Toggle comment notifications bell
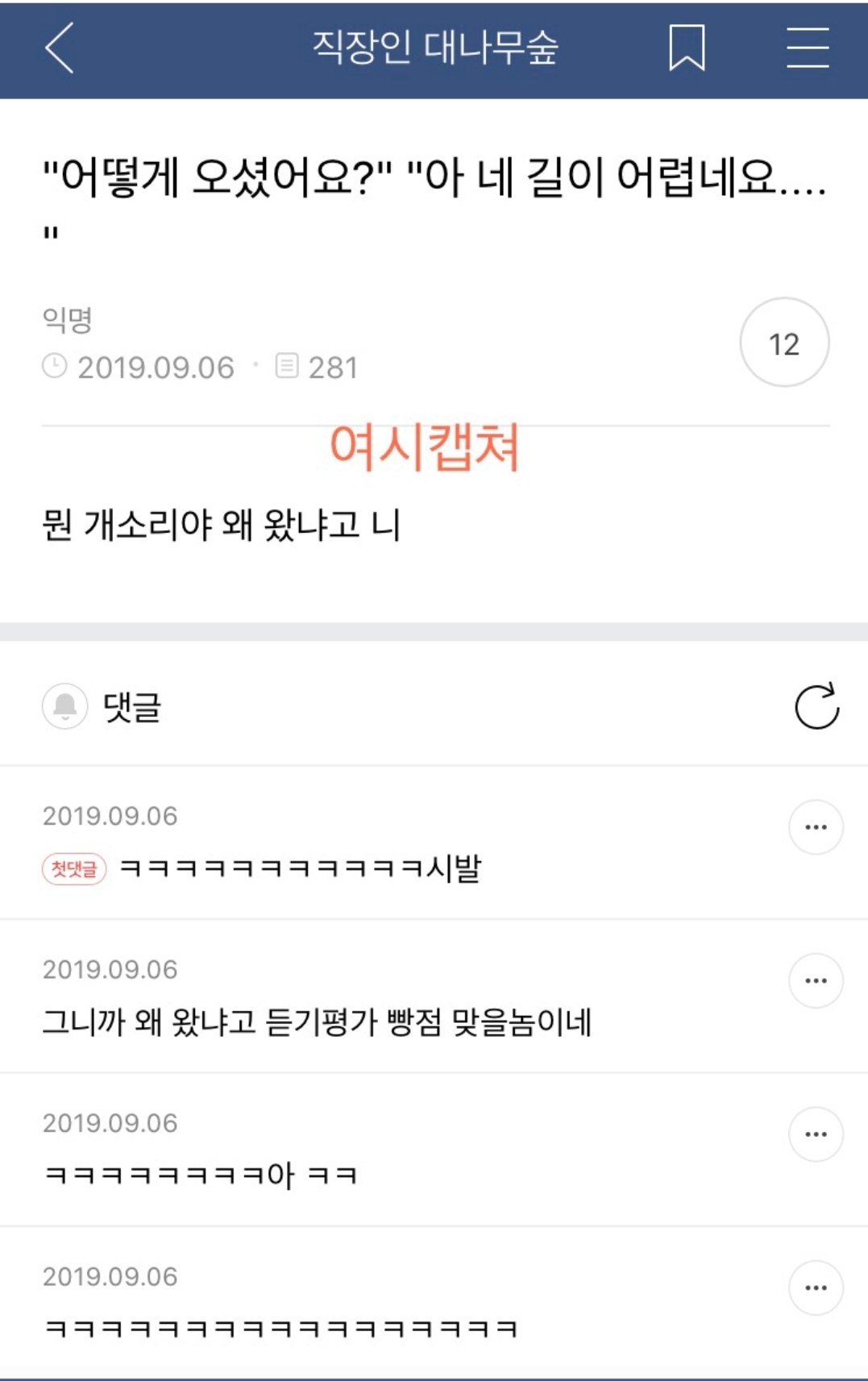868x1381 pixels. pos(64,706)
